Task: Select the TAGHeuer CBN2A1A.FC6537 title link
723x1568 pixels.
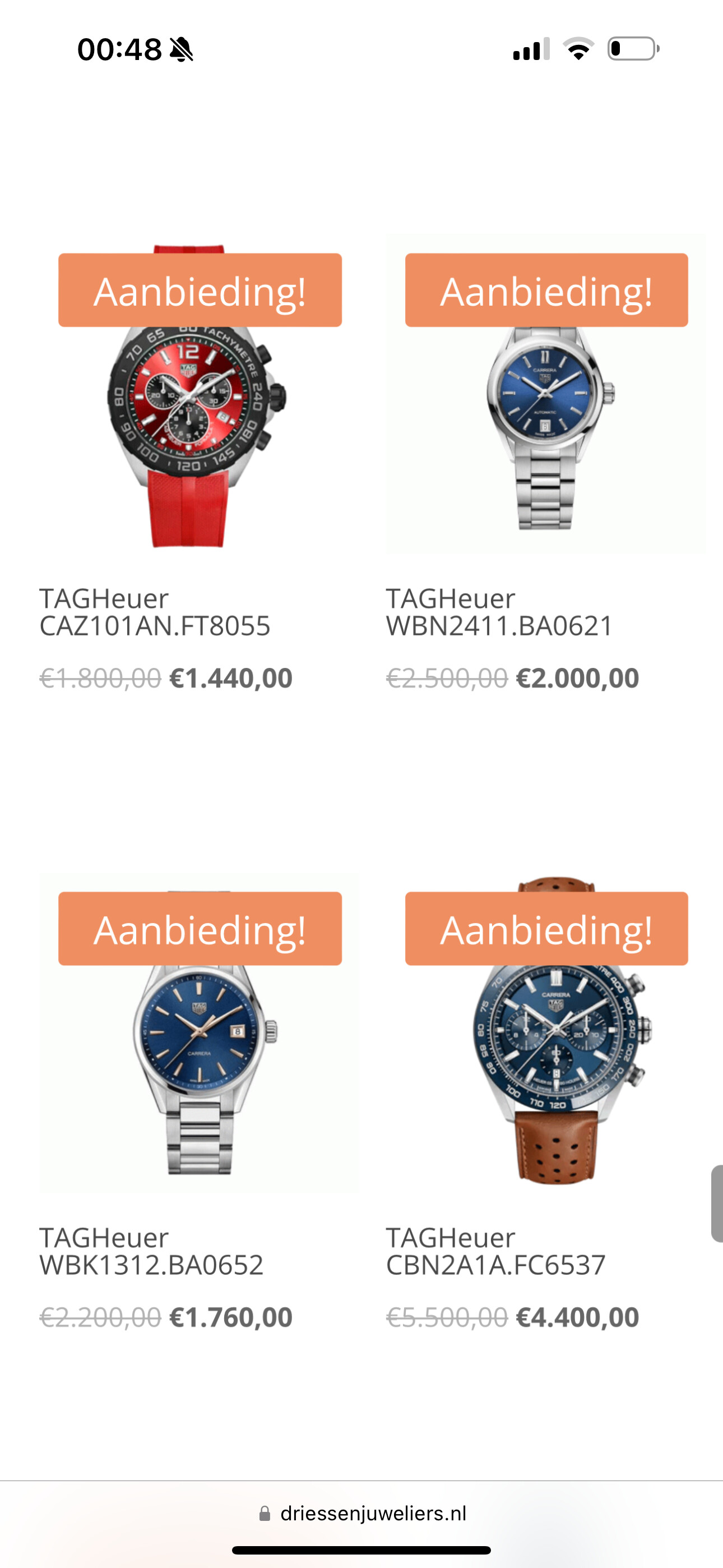Action: click(x=496, y=1252)
